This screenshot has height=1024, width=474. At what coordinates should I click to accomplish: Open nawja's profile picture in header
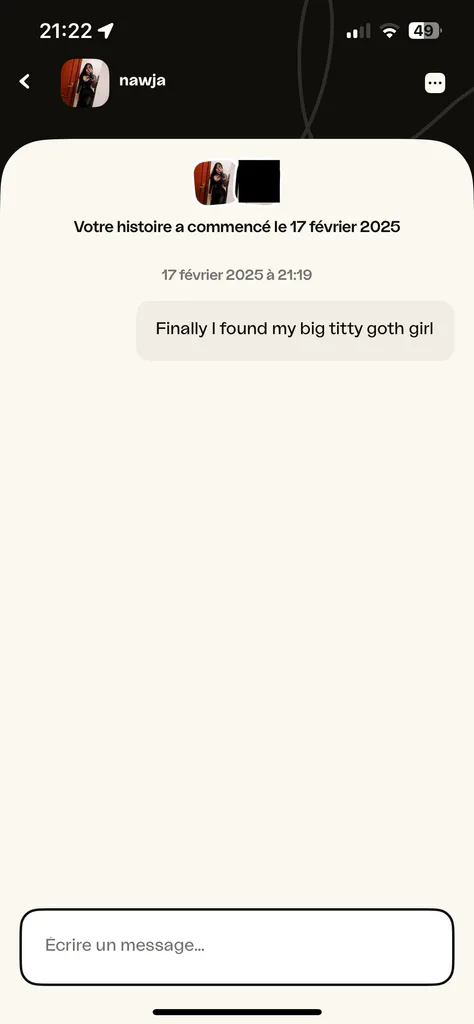tap(85, 83)
